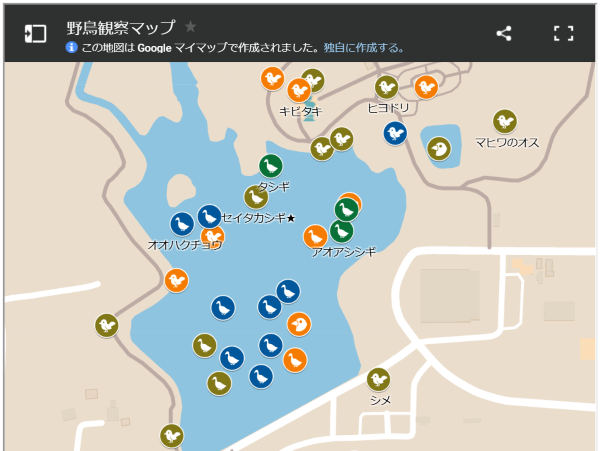Select the シメ marker

(x=378, y=380)
